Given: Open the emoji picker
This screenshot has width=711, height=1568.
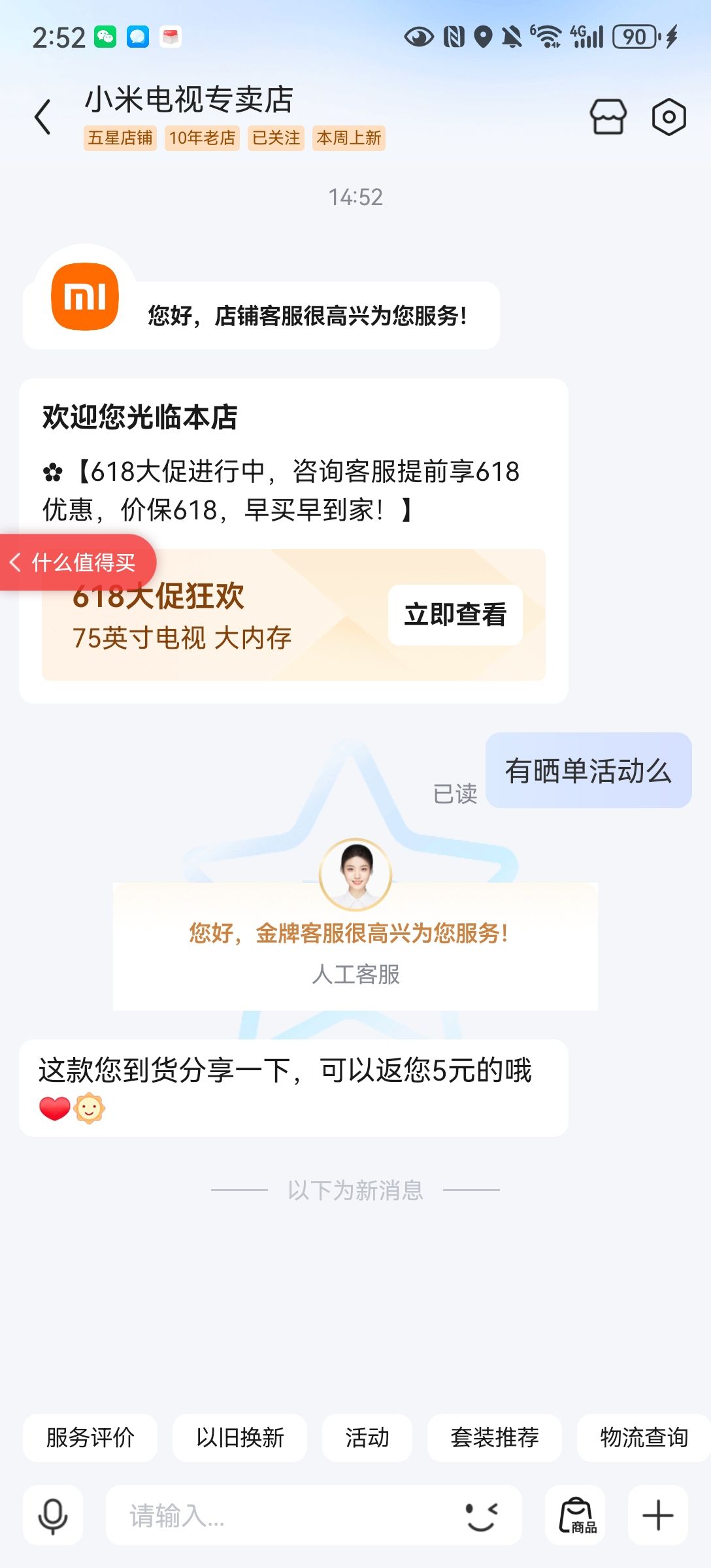Looking at the screenshot, I should [x=482, y=1516].
